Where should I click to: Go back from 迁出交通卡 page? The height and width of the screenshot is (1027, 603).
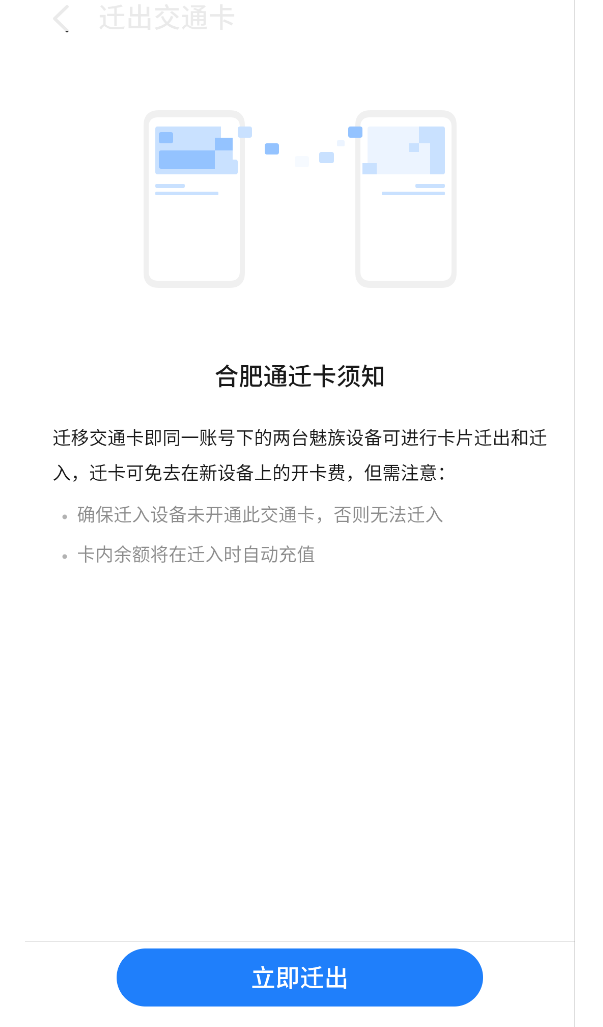pos(62,18)
